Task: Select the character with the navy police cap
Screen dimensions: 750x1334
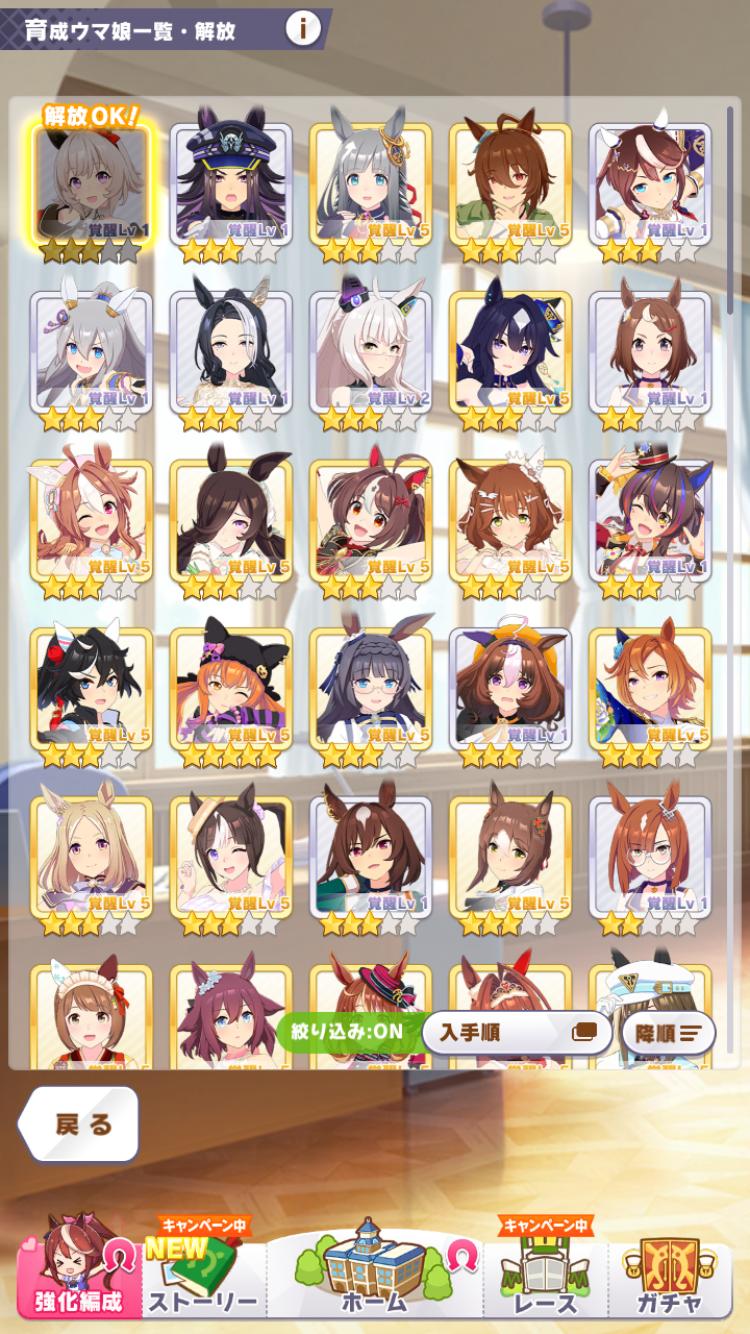Action: tap(231, 185)
